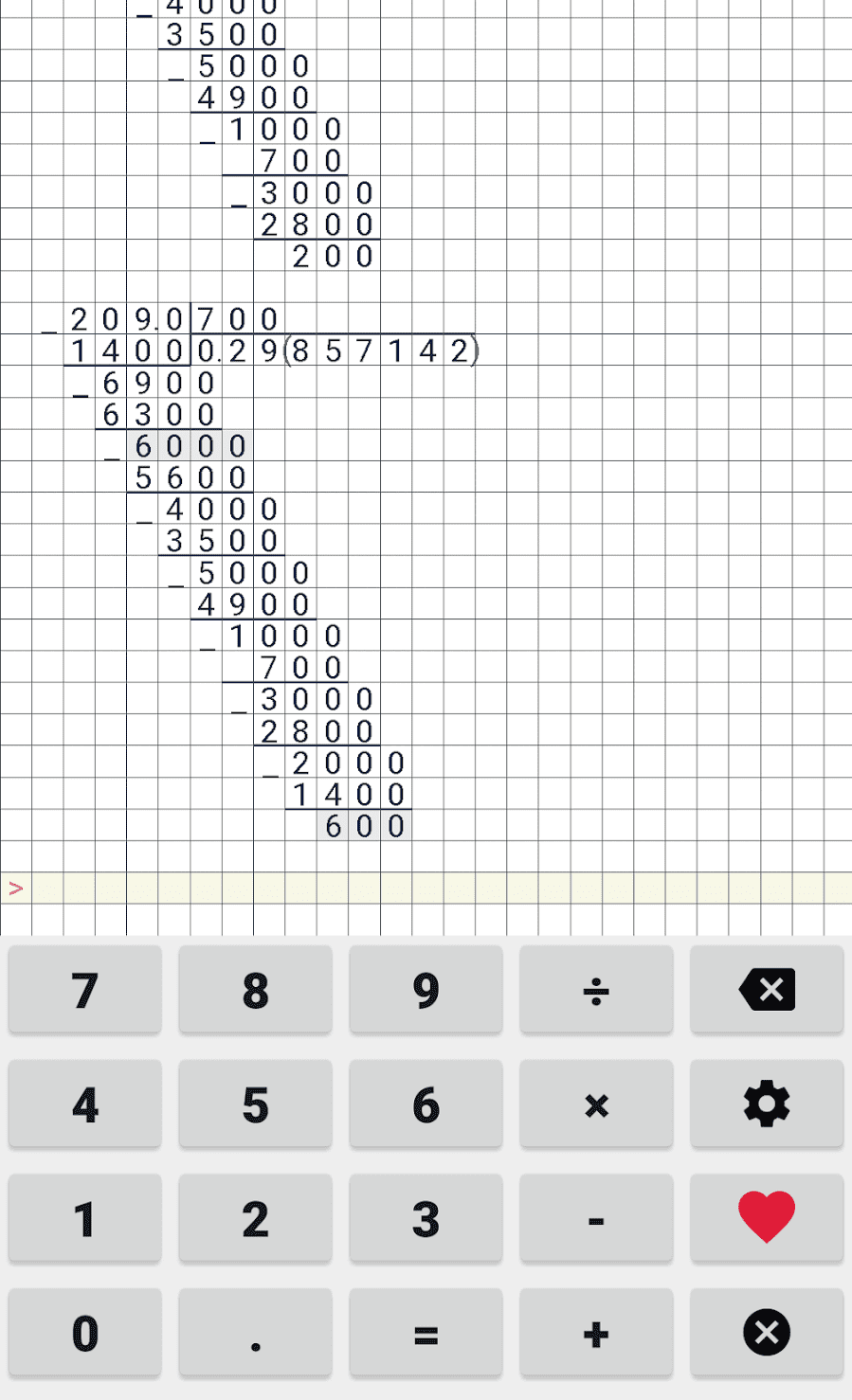Enter digit 2 on the keypad
852x1400 pixels.
pyautogui.click(x=255, y=1219)
